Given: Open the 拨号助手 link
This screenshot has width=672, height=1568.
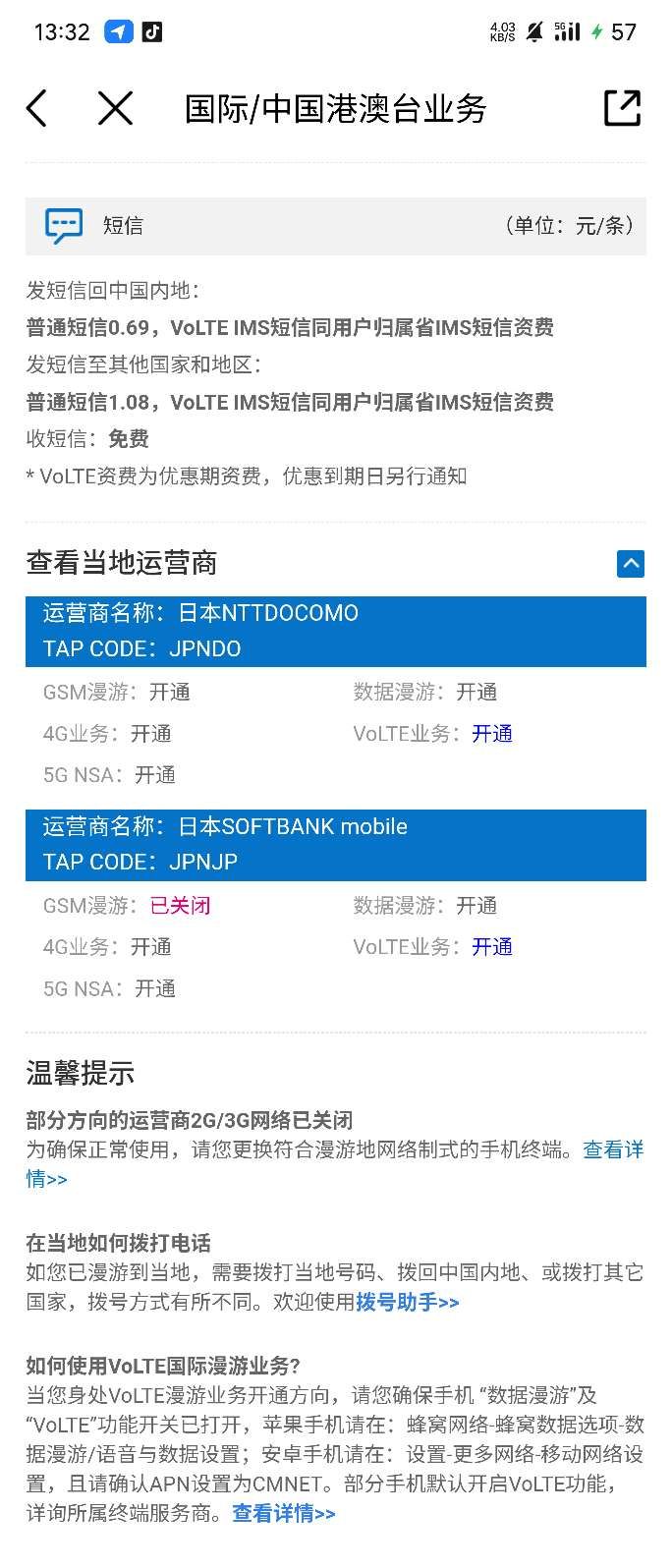Looking at the screenshot, I should (x=407, y=1302).
